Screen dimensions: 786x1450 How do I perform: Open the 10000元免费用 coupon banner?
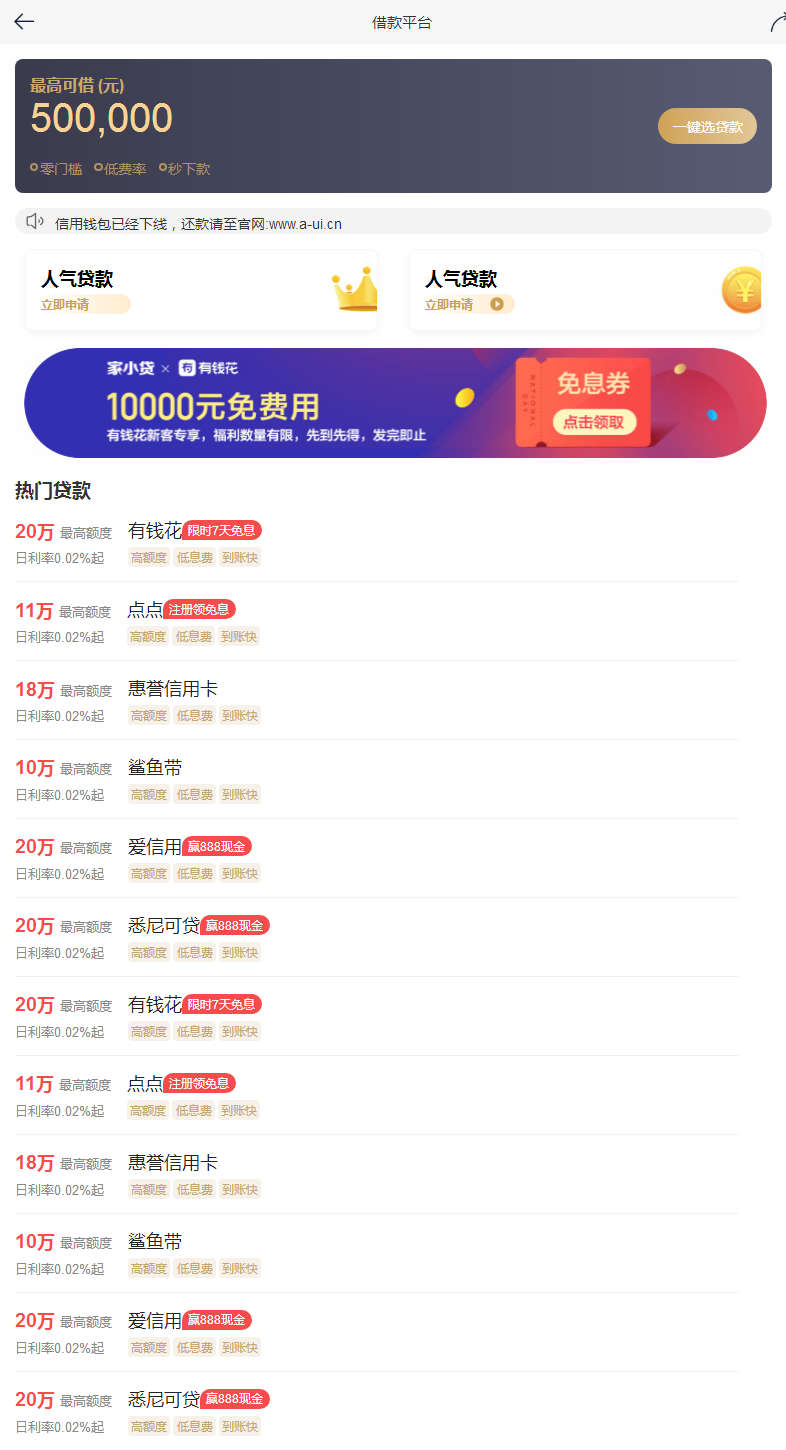pyautogui.click(x=395, y=403)
